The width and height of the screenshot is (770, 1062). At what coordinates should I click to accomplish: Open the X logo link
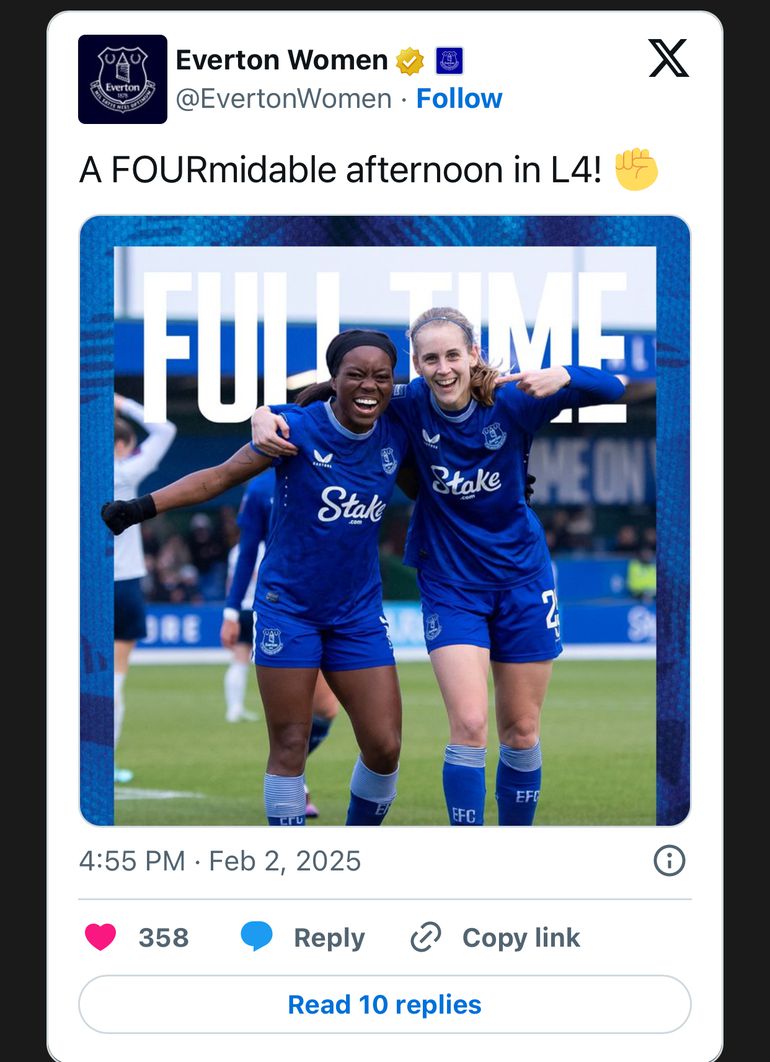coord(668,59)
